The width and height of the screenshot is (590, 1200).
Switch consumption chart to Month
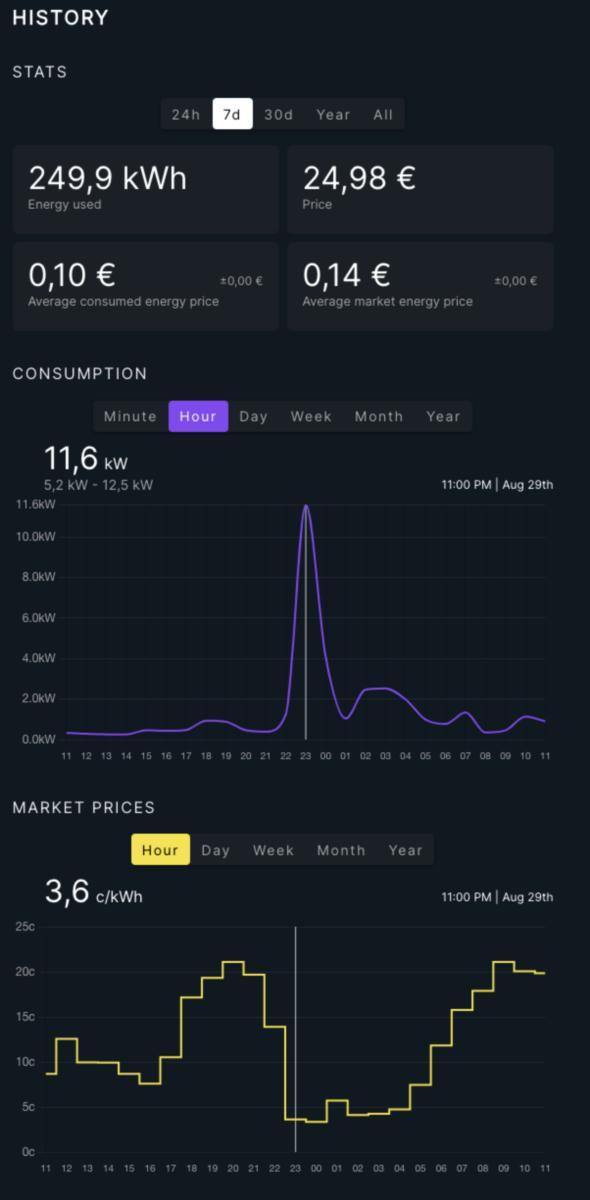(379, 416)
